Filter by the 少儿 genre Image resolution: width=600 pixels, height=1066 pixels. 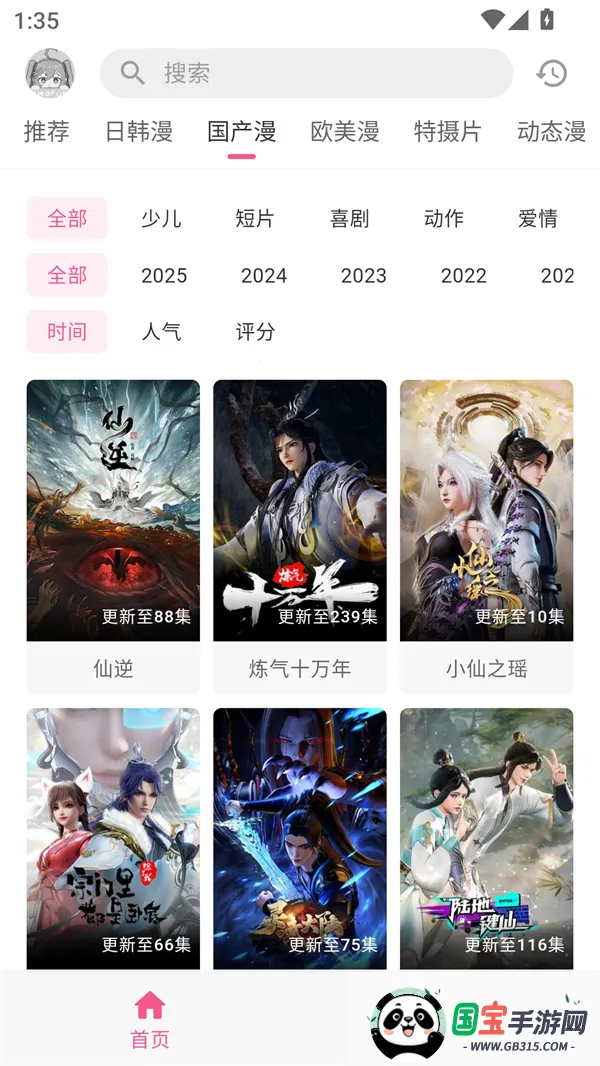(161, 218)
